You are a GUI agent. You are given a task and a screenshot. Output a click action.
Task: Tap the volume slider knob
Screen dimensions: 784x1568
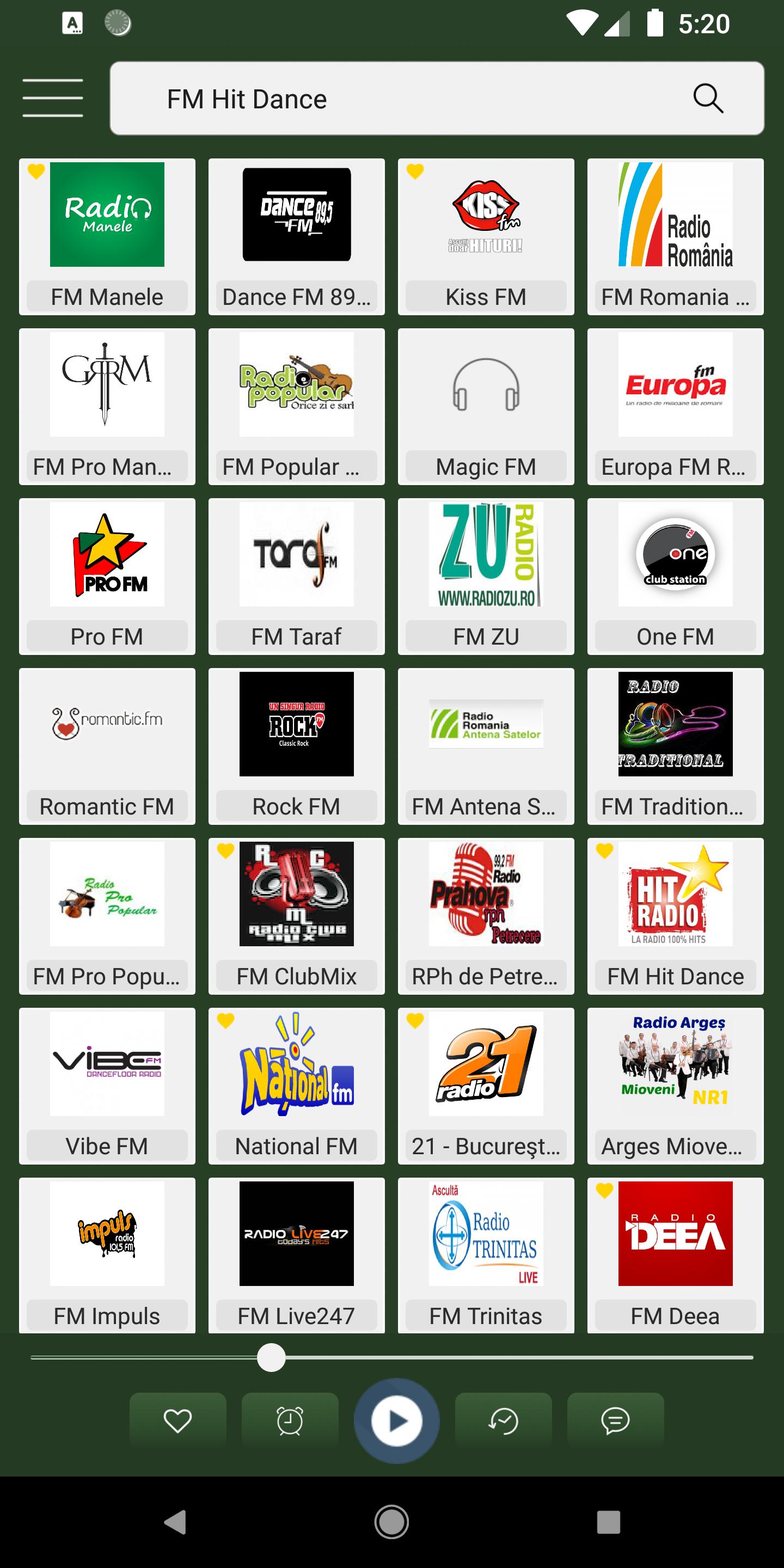pyautogui.click(x=272, y=1357)
